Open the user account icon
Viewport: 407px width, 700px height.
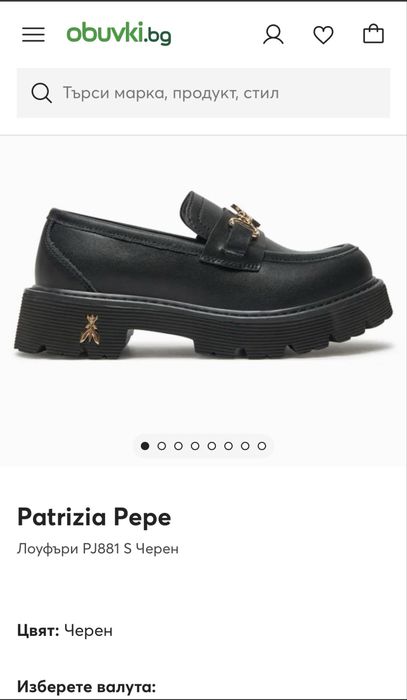coord(273,34)
